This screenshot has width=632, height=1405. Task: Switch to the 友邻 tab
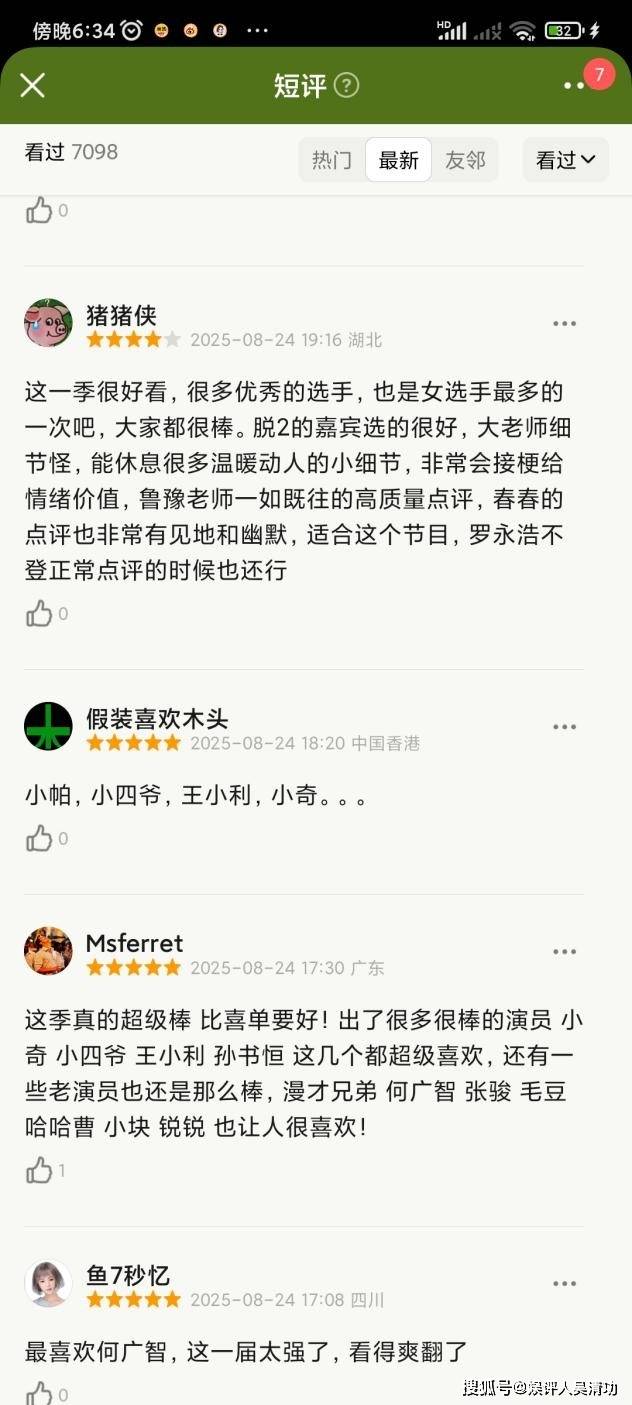point(465,160)
